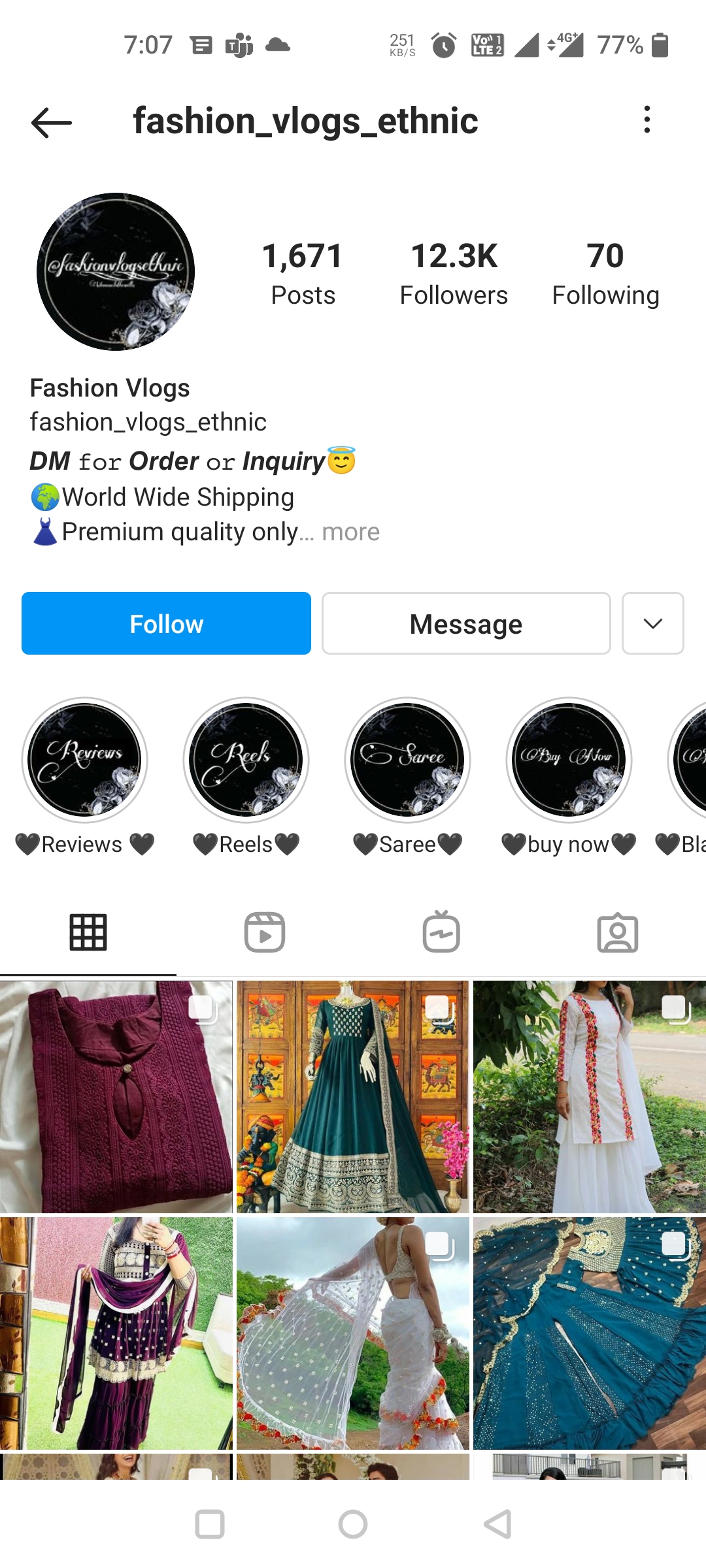The width and height of the screenshot is (706, 1568).
Task: Follow fashion_vlogs_ethnic
Action: 166,623
